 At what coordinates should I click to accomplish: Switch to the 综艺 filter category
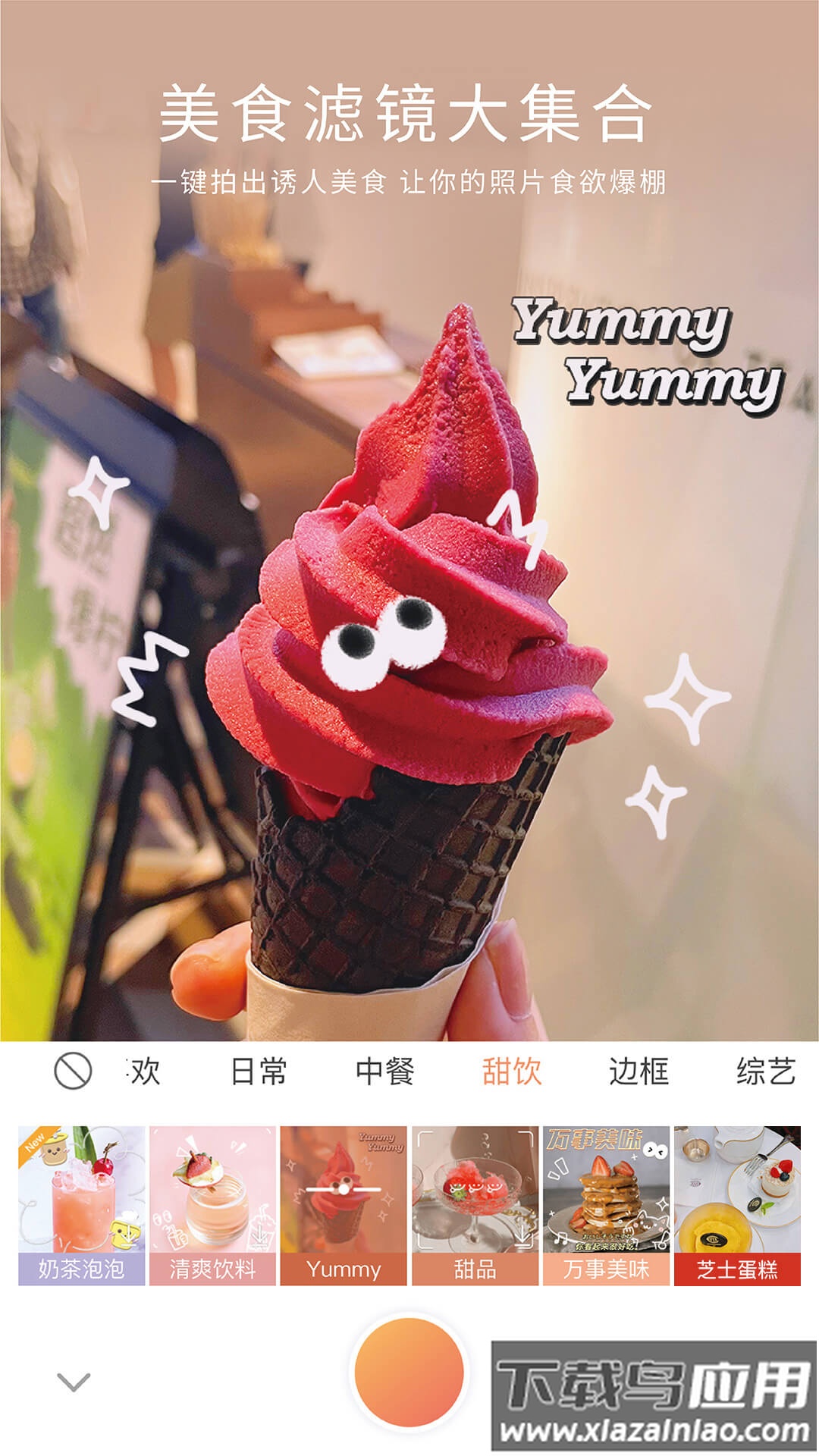pos(764,1071)
